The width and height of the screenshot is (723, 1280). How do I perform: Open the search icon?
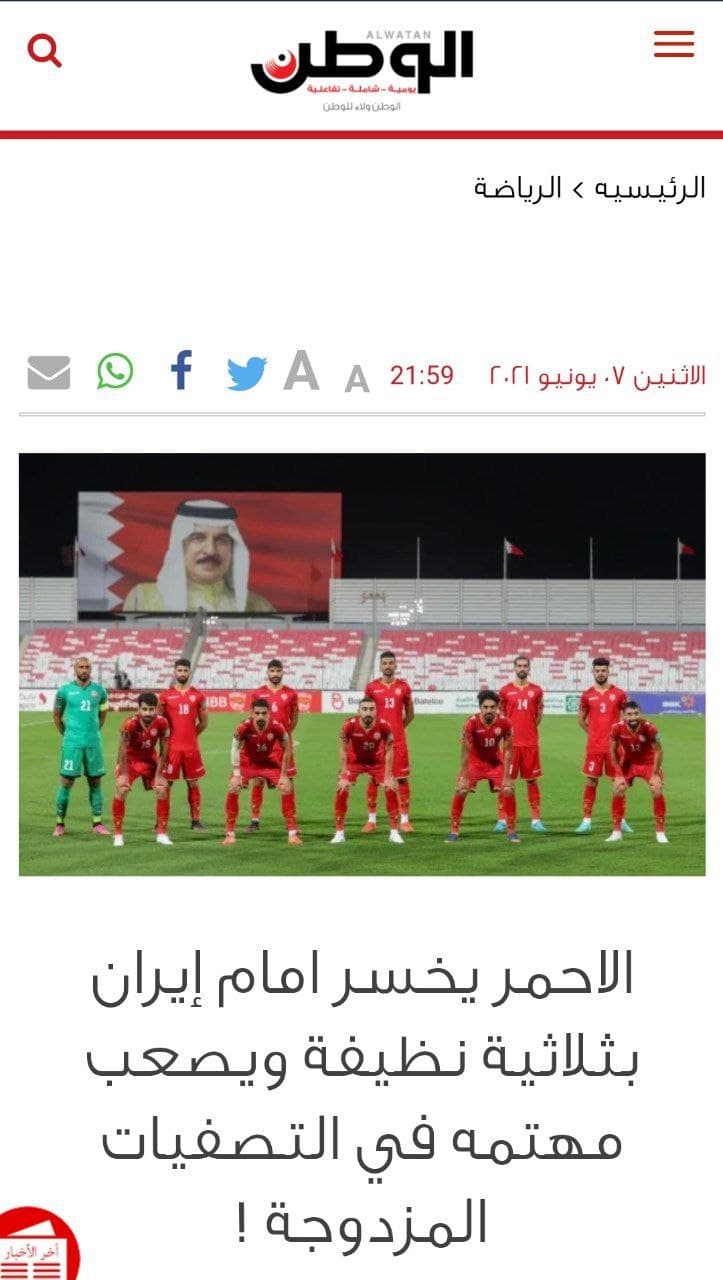(44, 50)
